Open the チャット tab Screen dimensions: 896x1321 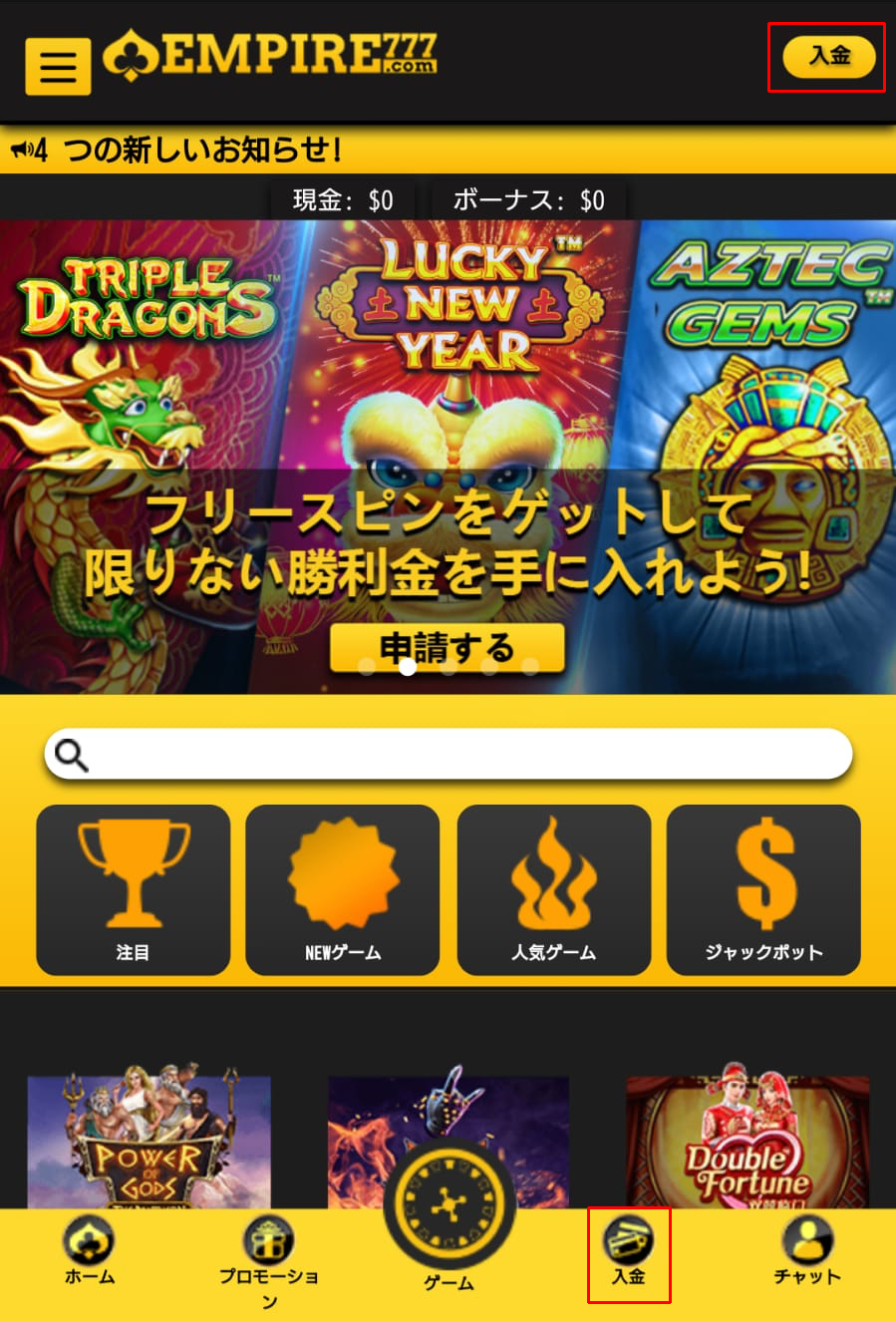(x=807, y=1252)
